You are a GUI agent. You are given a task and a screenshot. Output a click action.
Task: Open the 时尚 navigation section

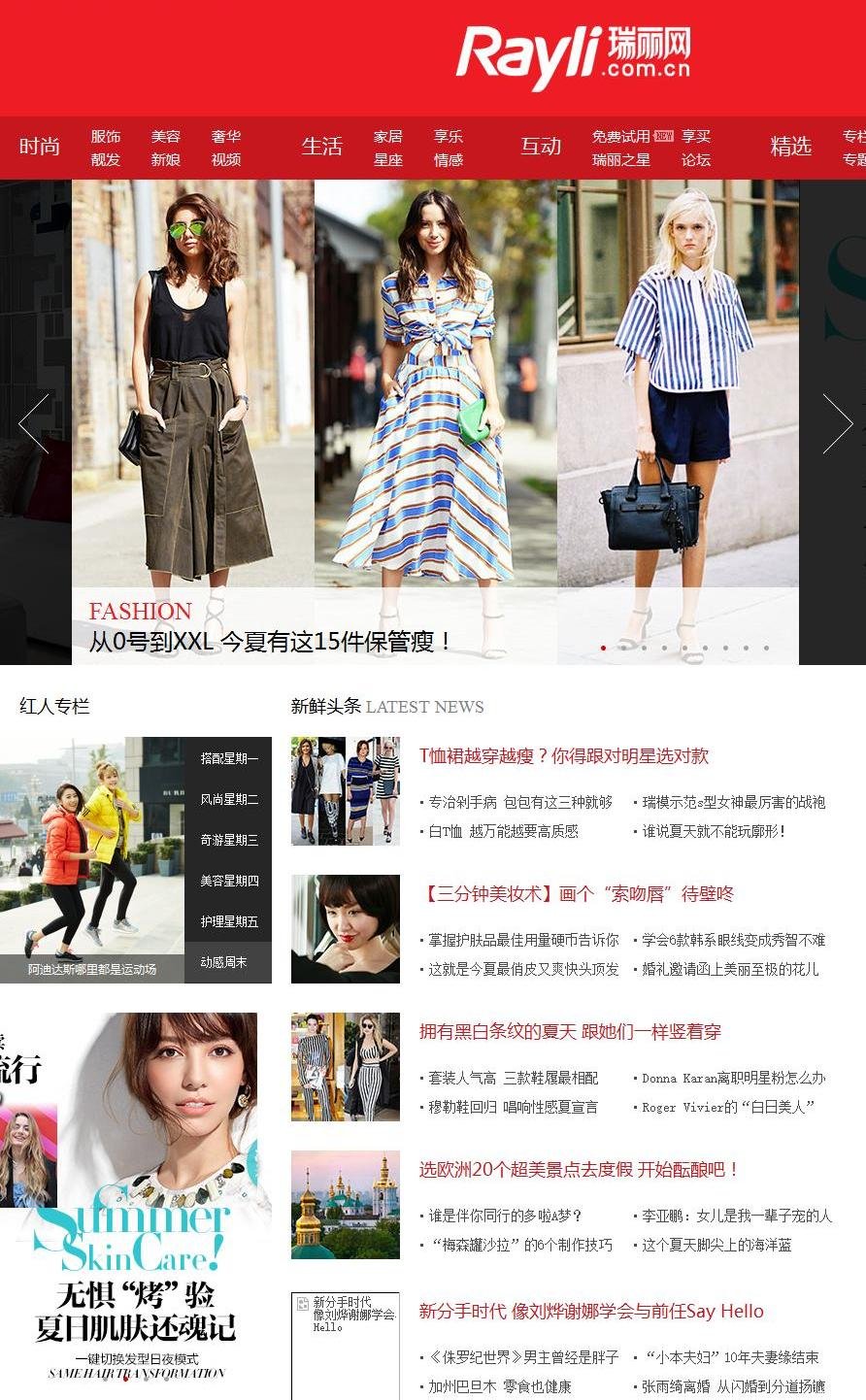coord(40,147)
